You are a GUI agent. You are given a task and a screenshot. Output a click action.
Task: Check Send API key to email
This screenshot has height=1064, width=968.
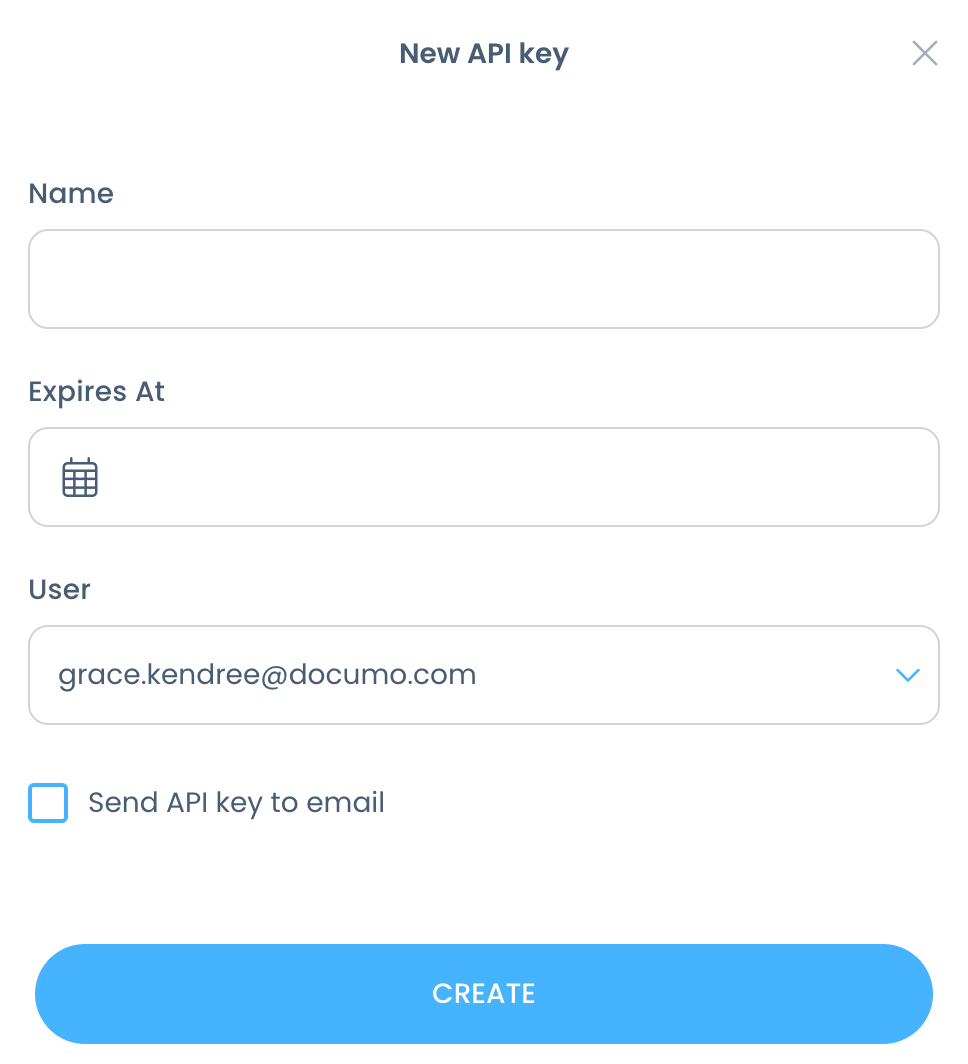[48, 803]
